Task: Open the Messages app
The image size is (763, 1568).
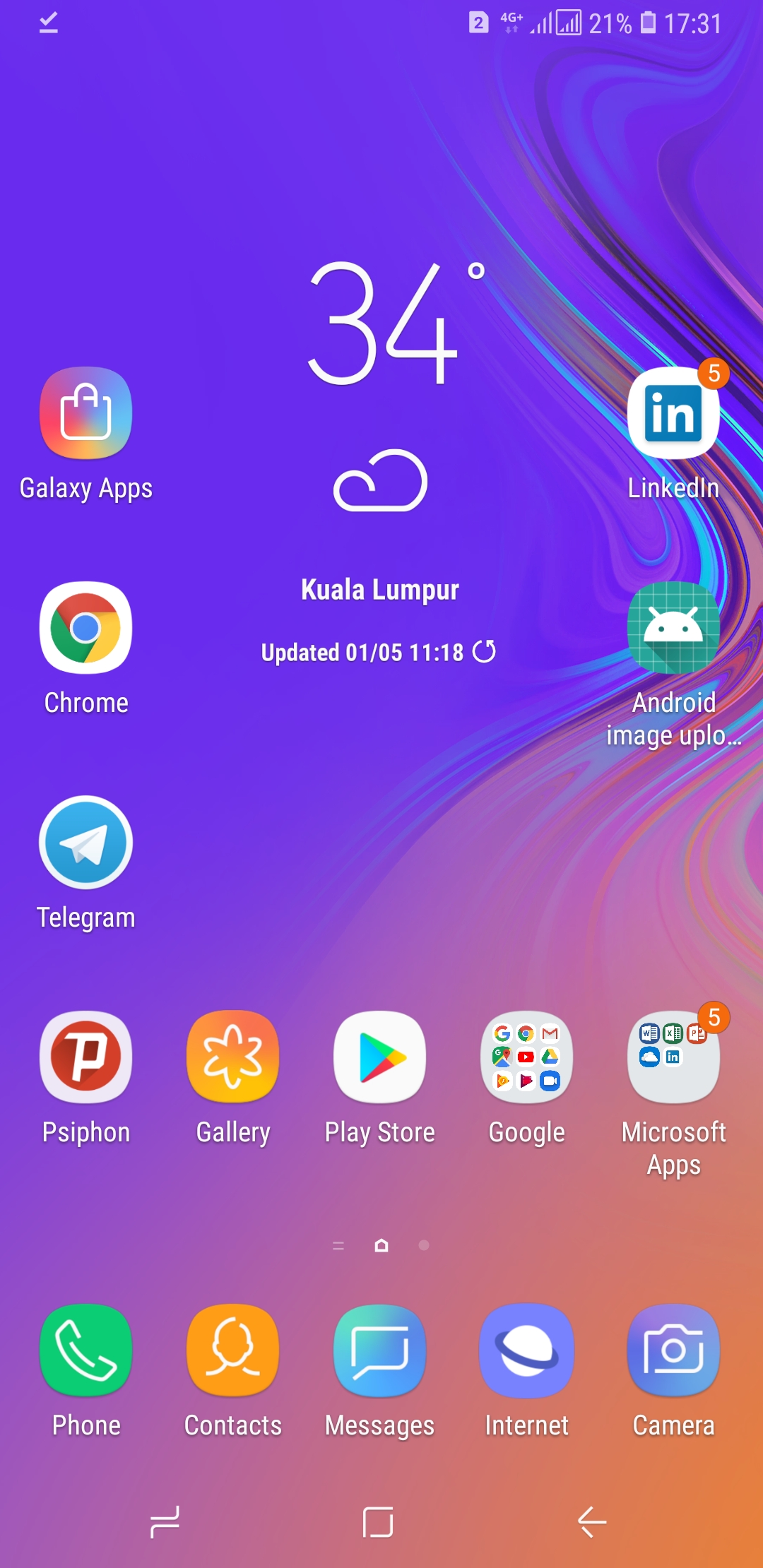Action: coord(379,1350)
